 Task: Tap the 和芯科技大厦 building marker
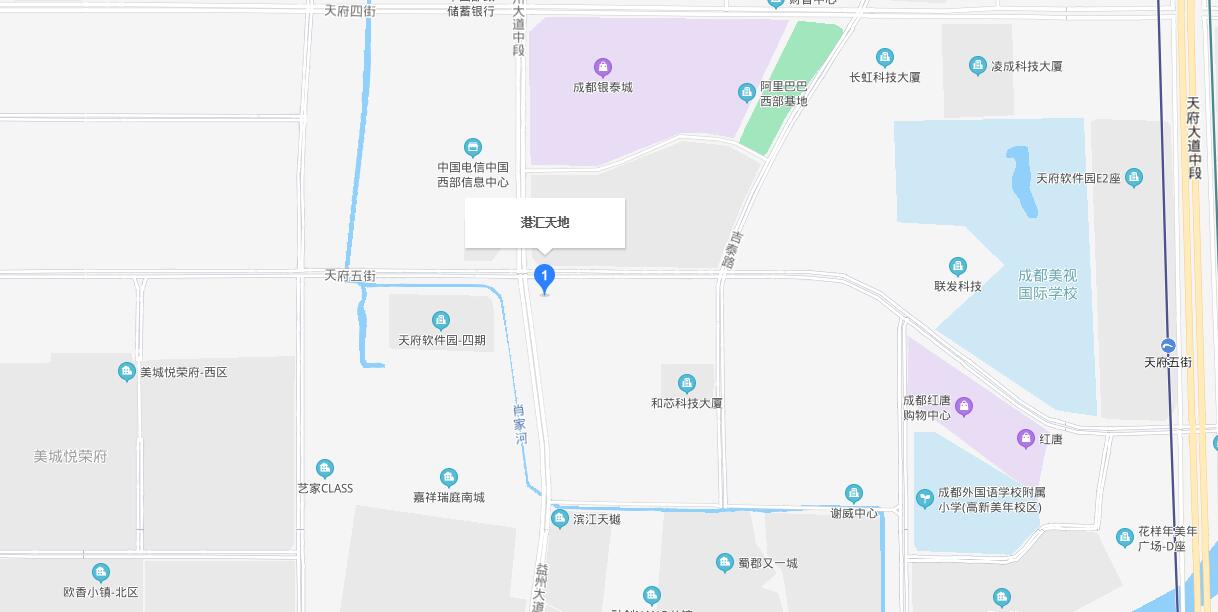pyautogui.click(x=686, y=384)
